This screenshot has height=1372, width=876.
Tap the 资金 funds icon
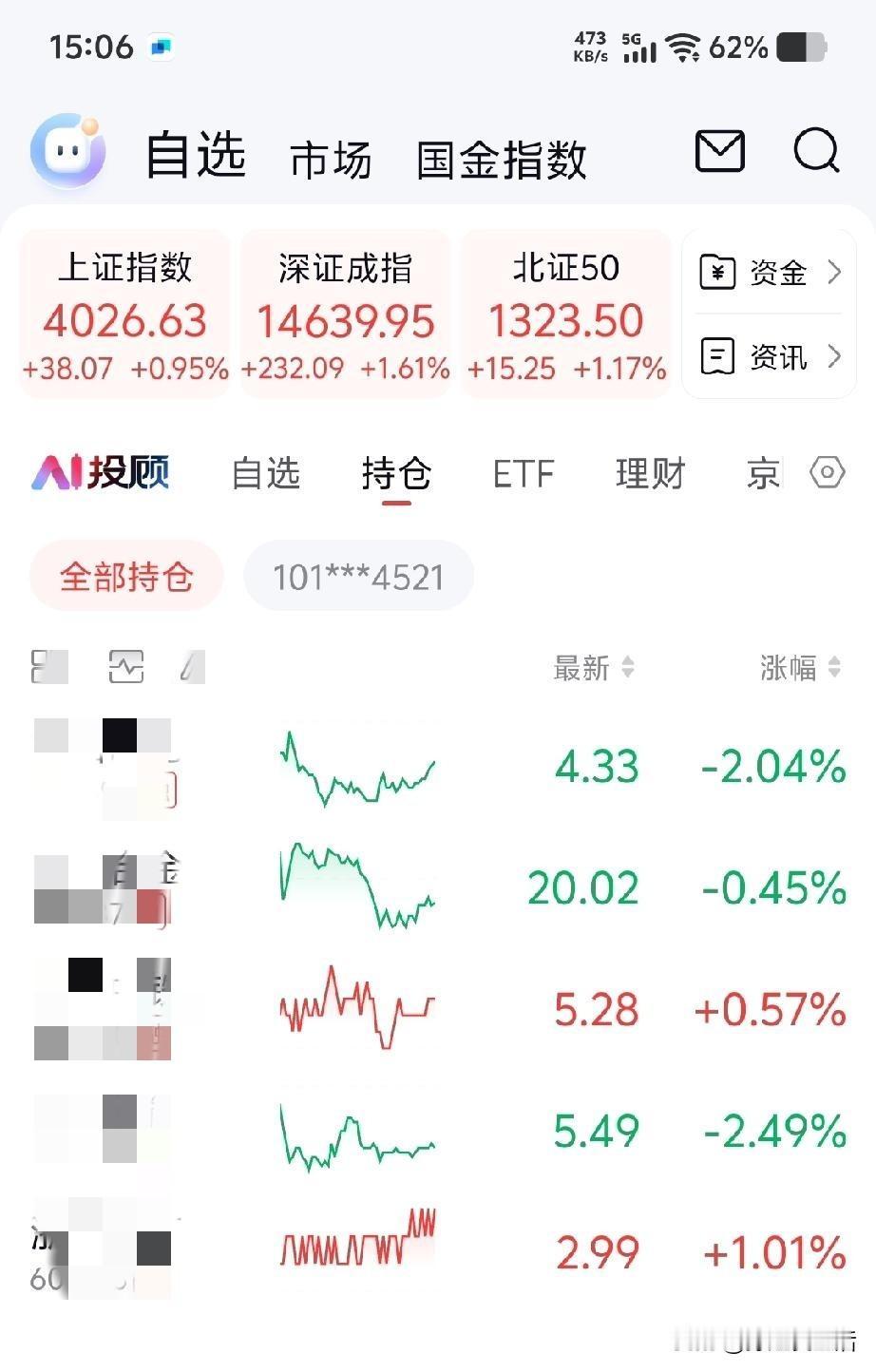click(x=720, y=272)
